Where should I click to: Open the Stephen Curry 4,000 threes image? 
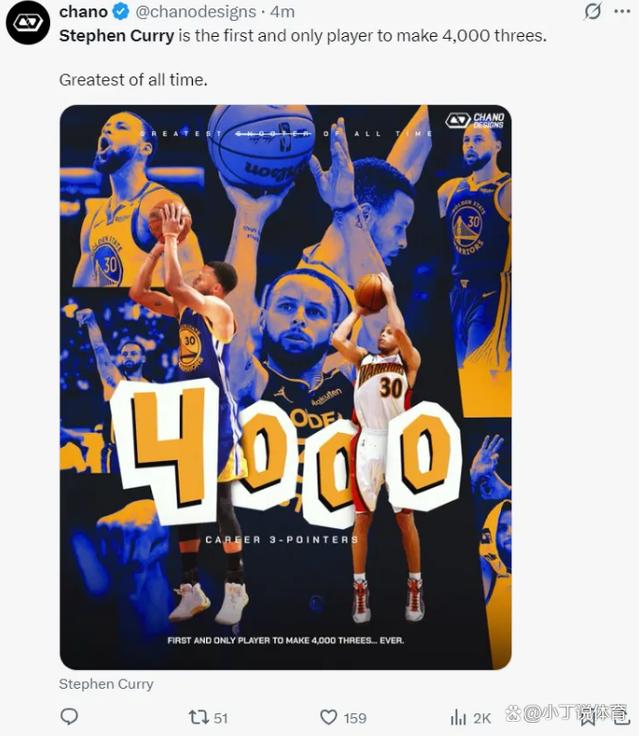(285, 387)
